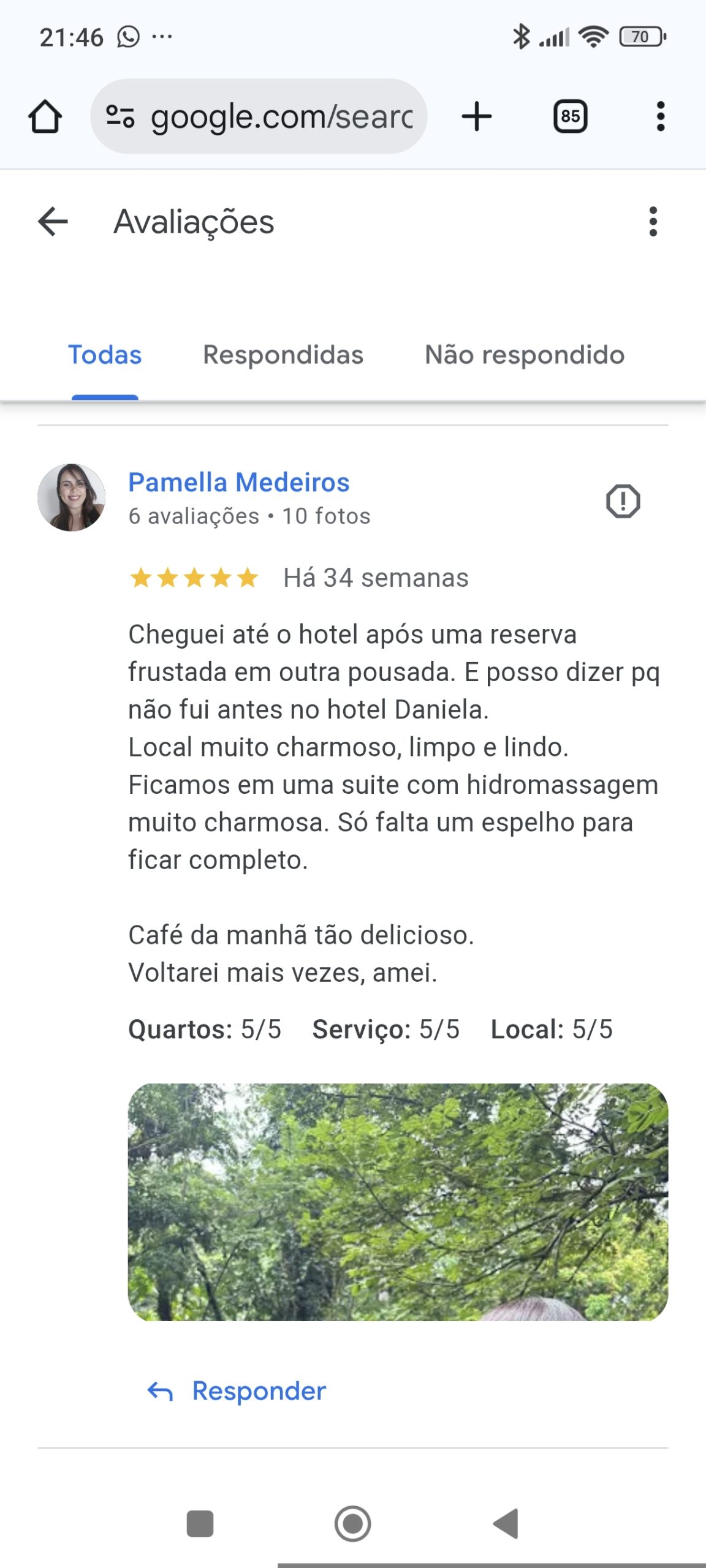
Task: Open a new browser tab
Action: (x=476, y=116)
